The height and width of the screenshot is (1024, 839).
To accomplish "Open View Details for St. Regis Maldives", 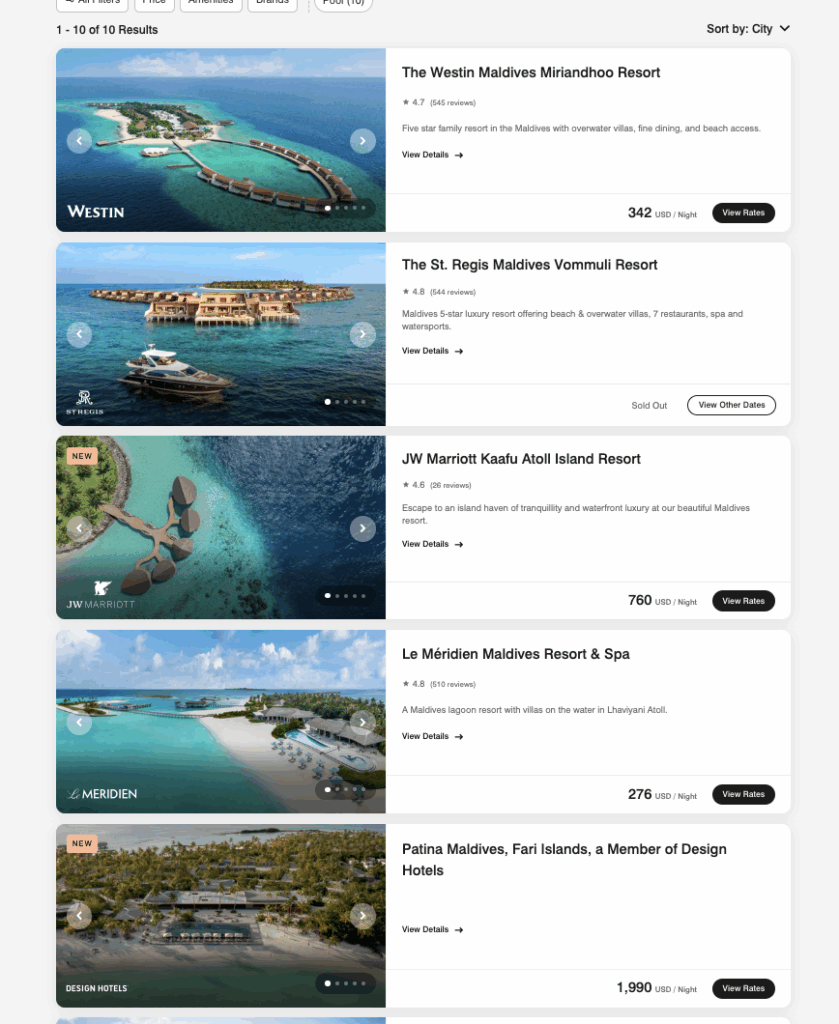I will click(432, 351).
